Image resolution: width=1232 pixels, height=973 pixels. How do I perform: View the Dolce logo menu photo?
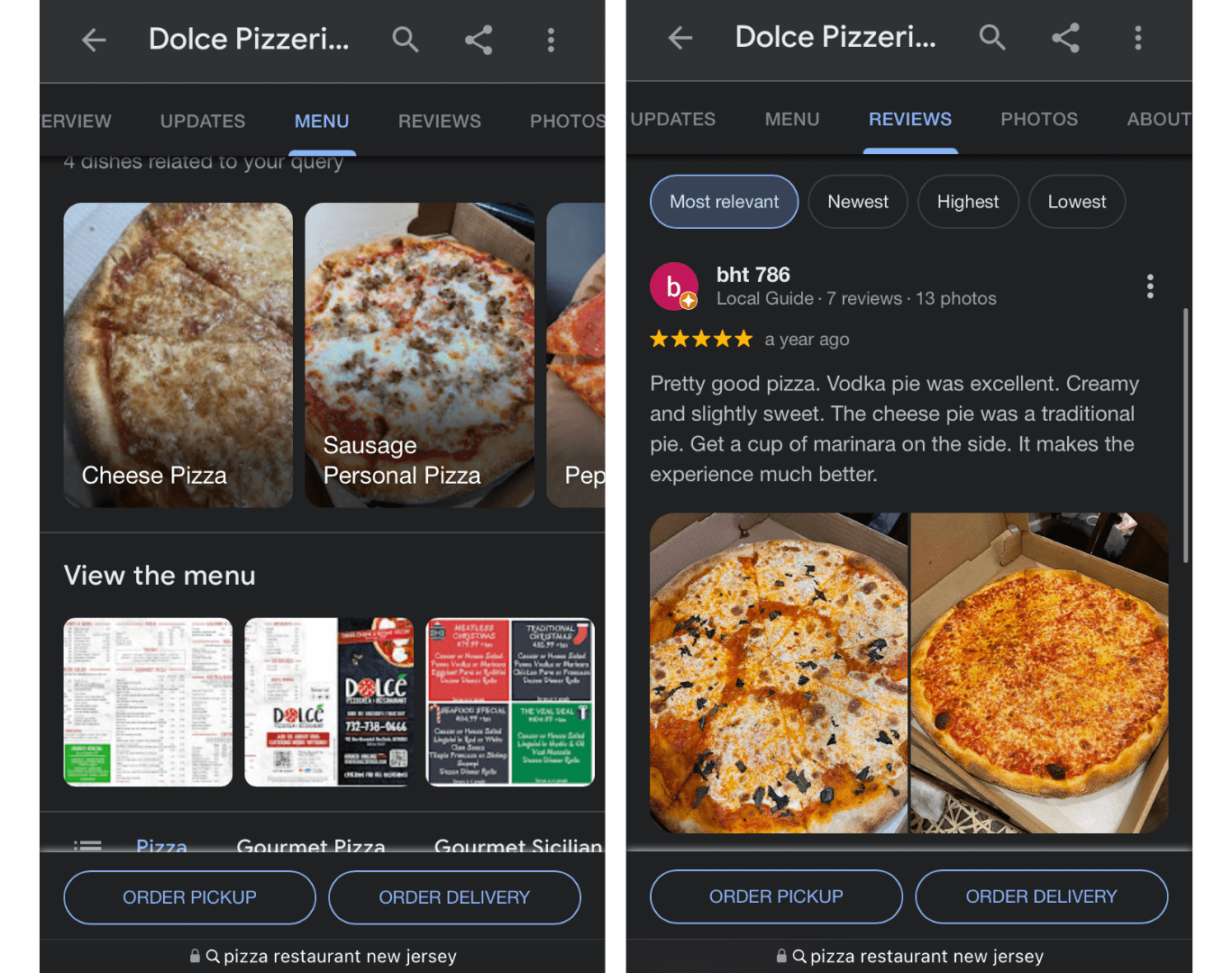[329, 702]
